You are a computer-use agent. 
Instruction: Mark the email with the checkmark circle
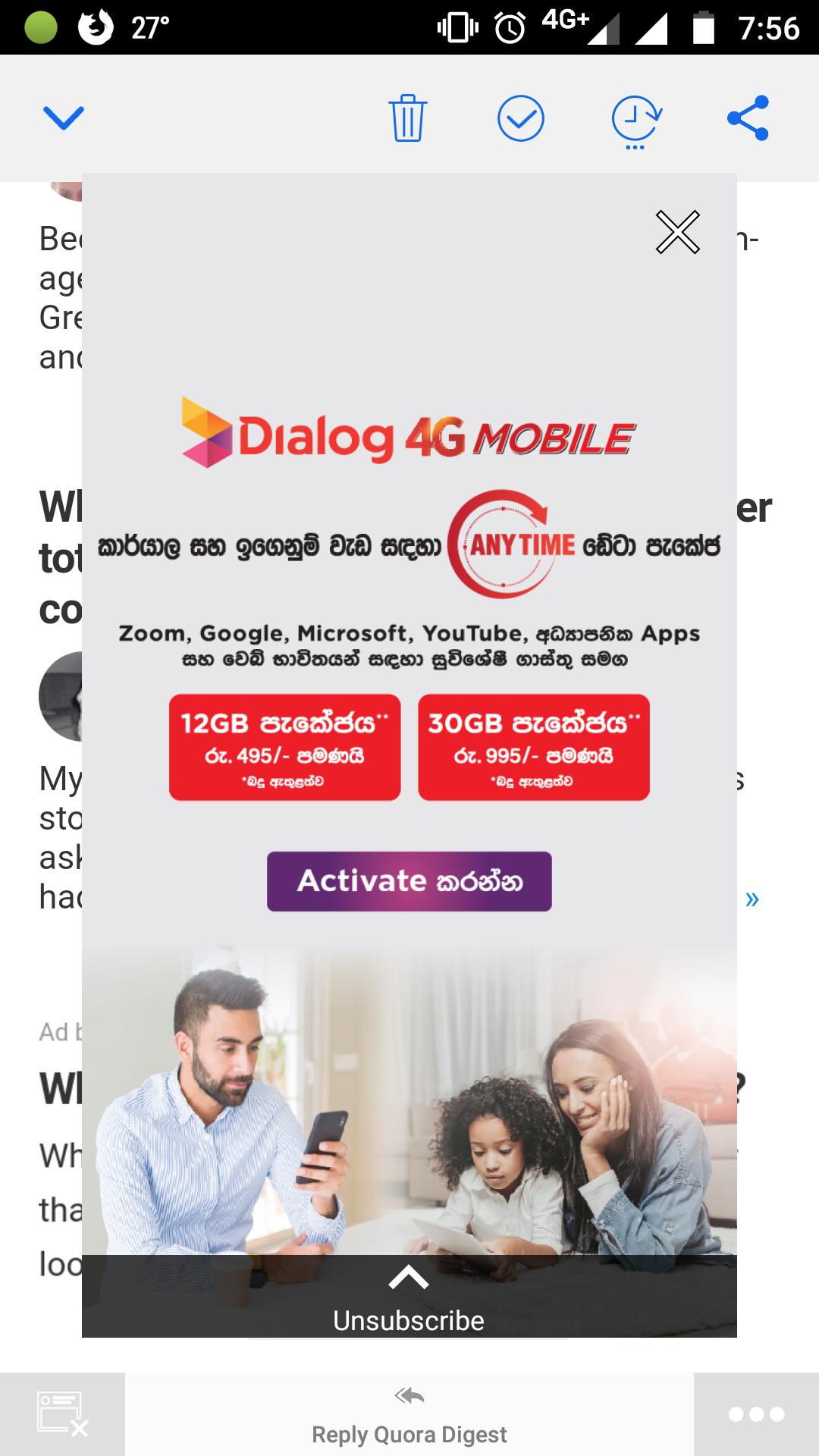[520, 118]
